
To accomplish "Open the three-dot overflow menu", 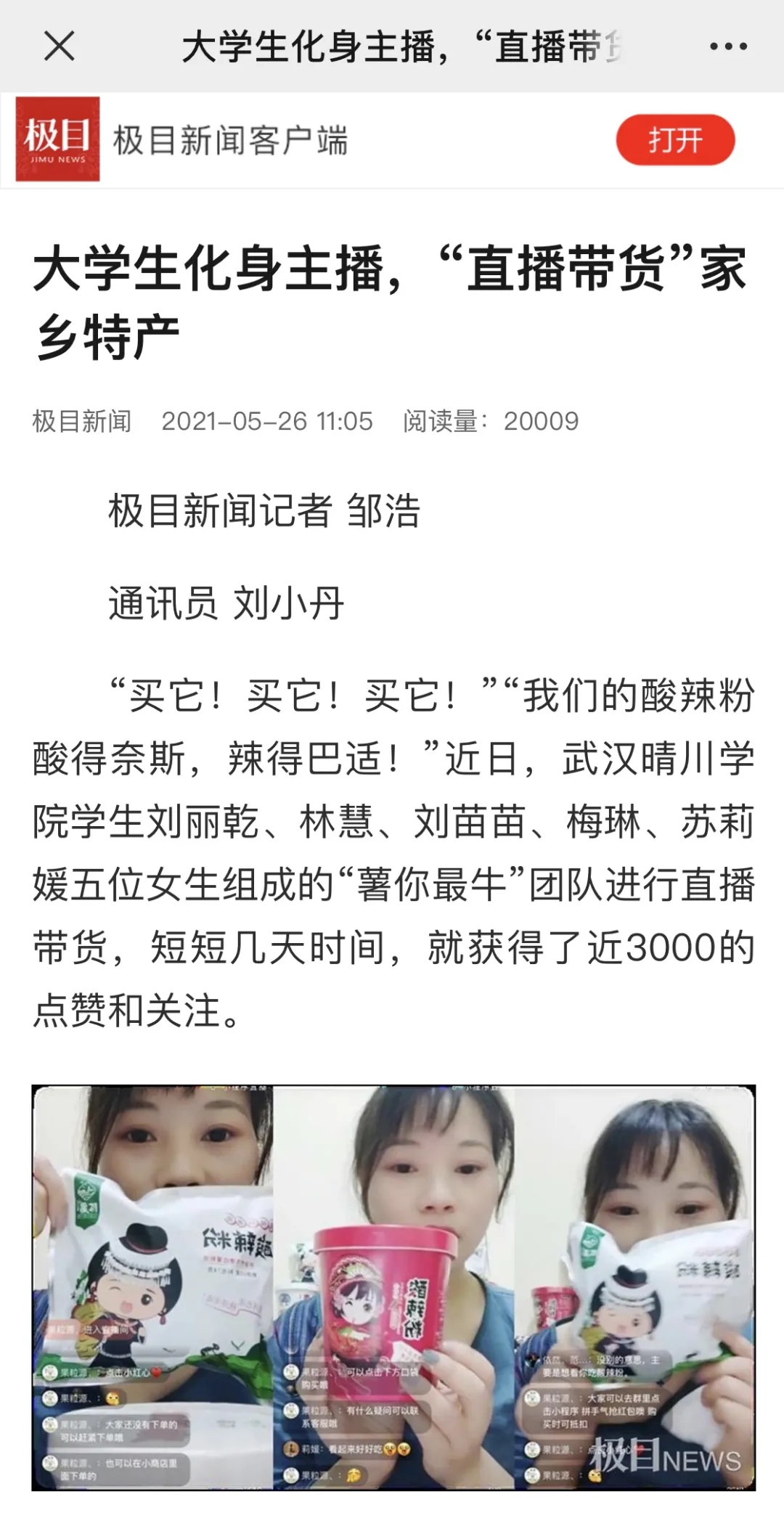I will (727, 47).
